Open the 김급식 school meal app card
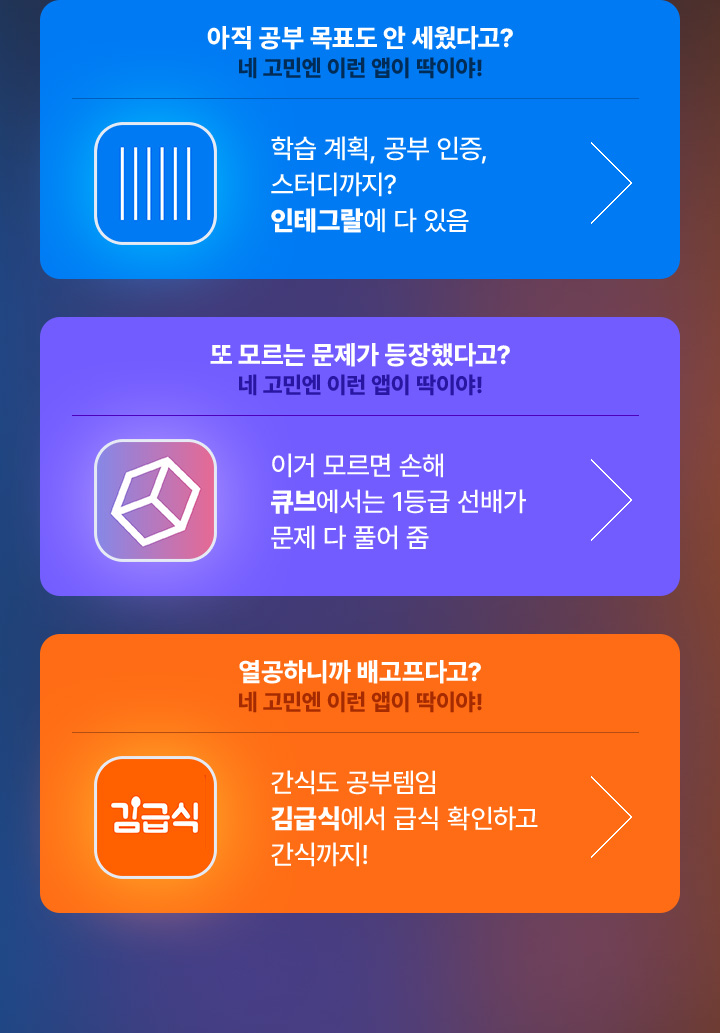 click(x=360, y=817)
